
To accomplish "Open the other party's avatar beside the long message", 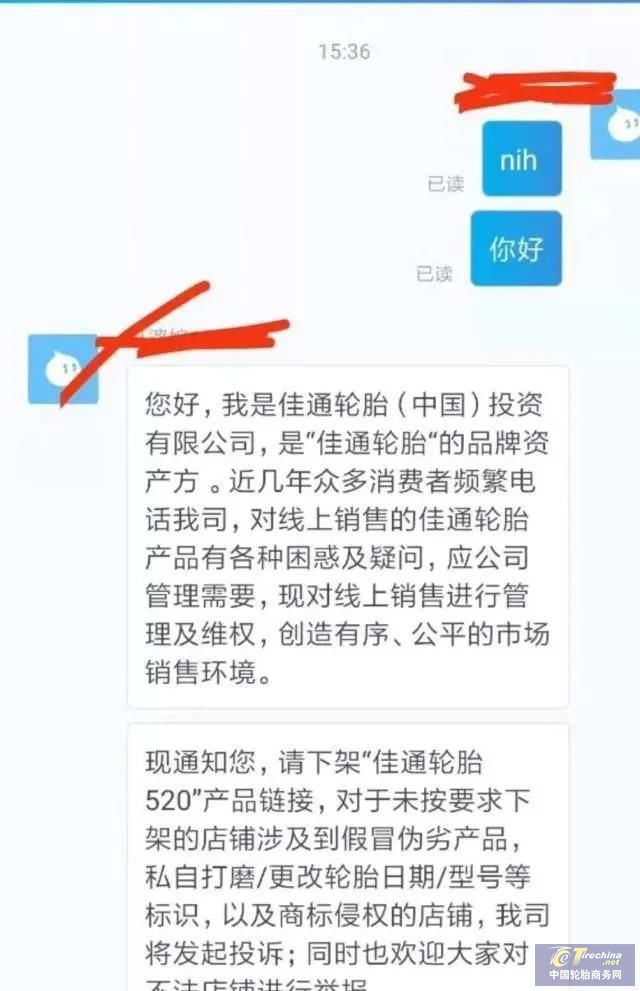I will click(63, 369).
